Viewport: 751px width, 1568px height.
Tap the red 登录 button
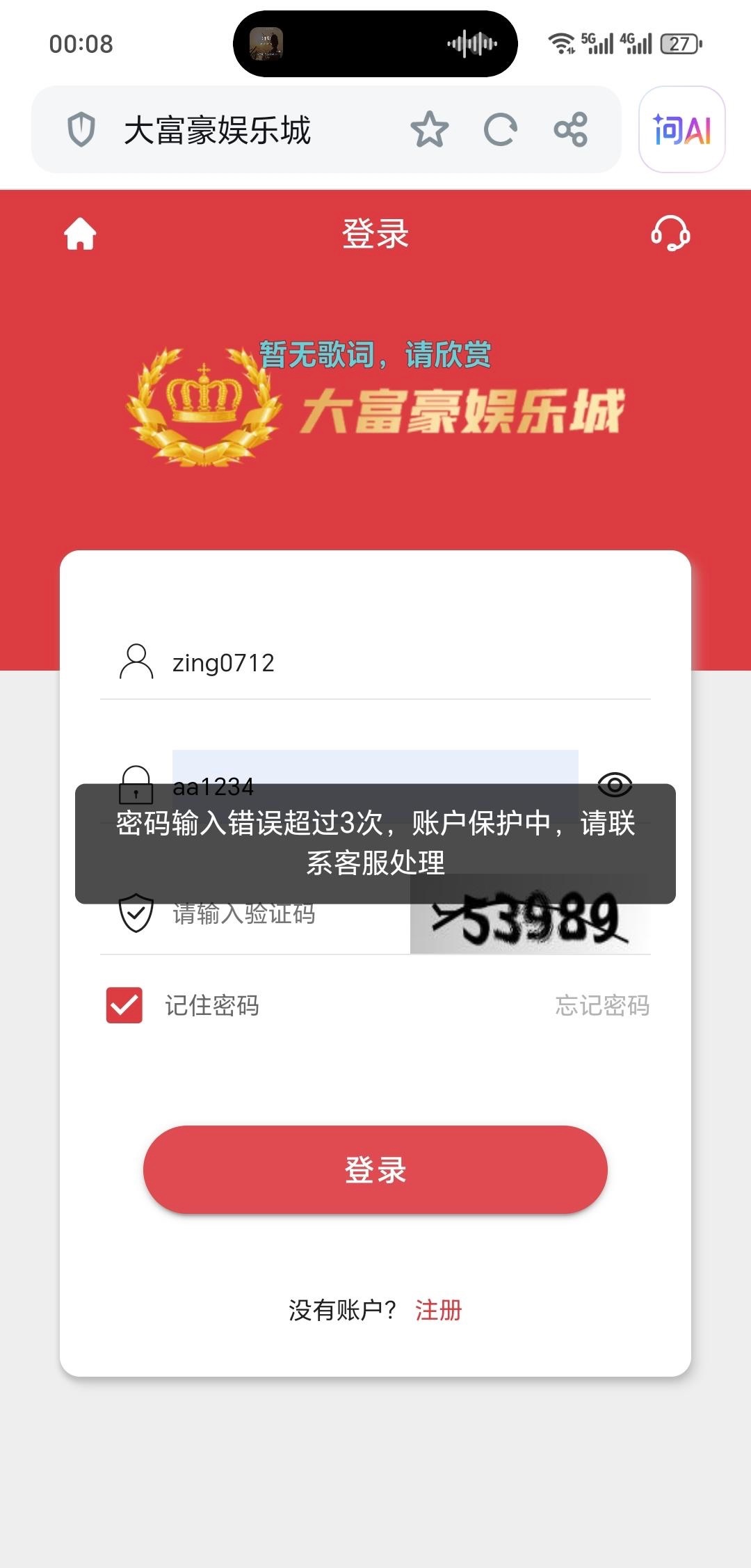(x=375, y=1169)
